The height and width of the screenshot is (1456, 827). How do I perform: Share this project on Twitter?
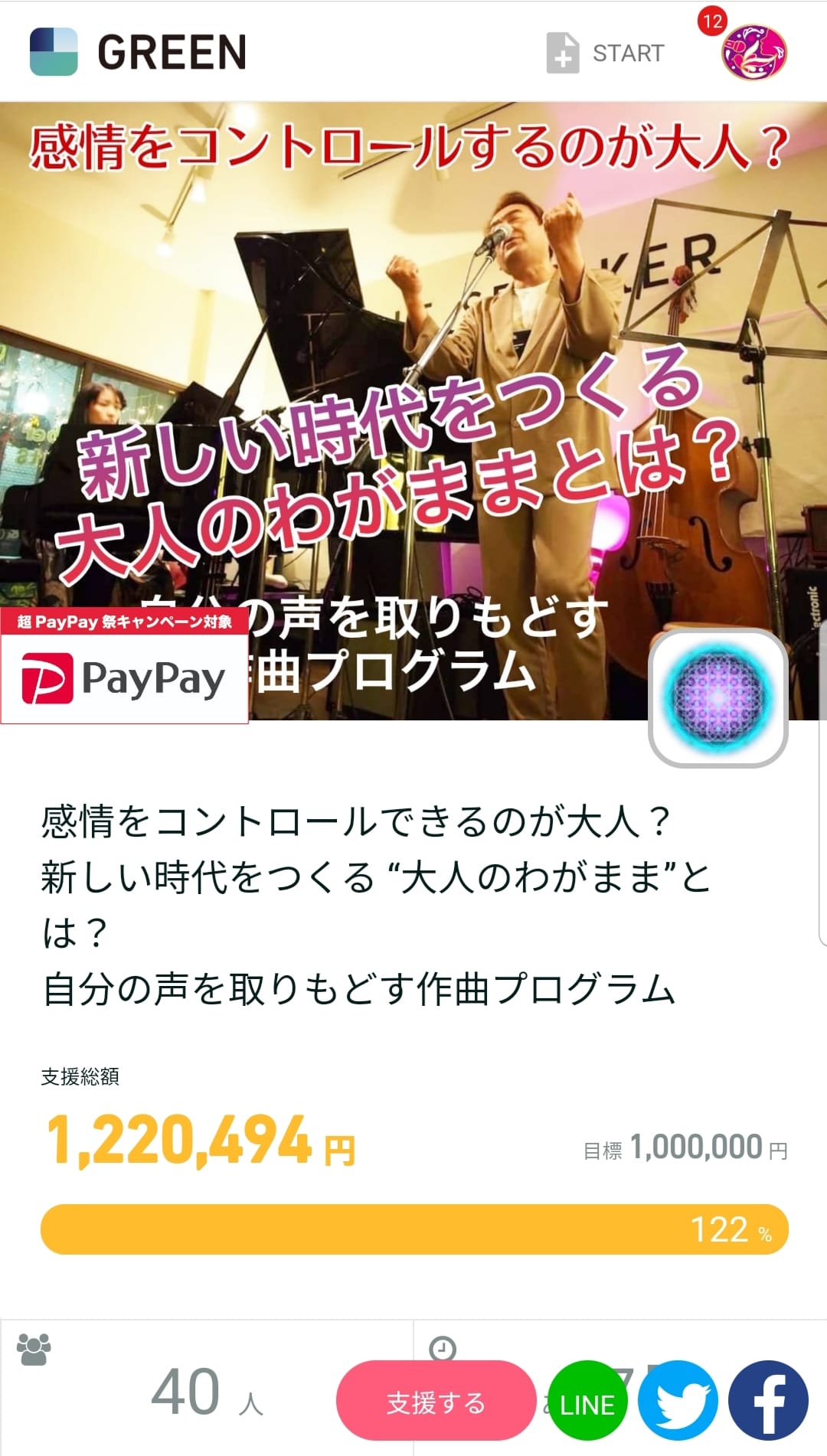pos(678,1401)
